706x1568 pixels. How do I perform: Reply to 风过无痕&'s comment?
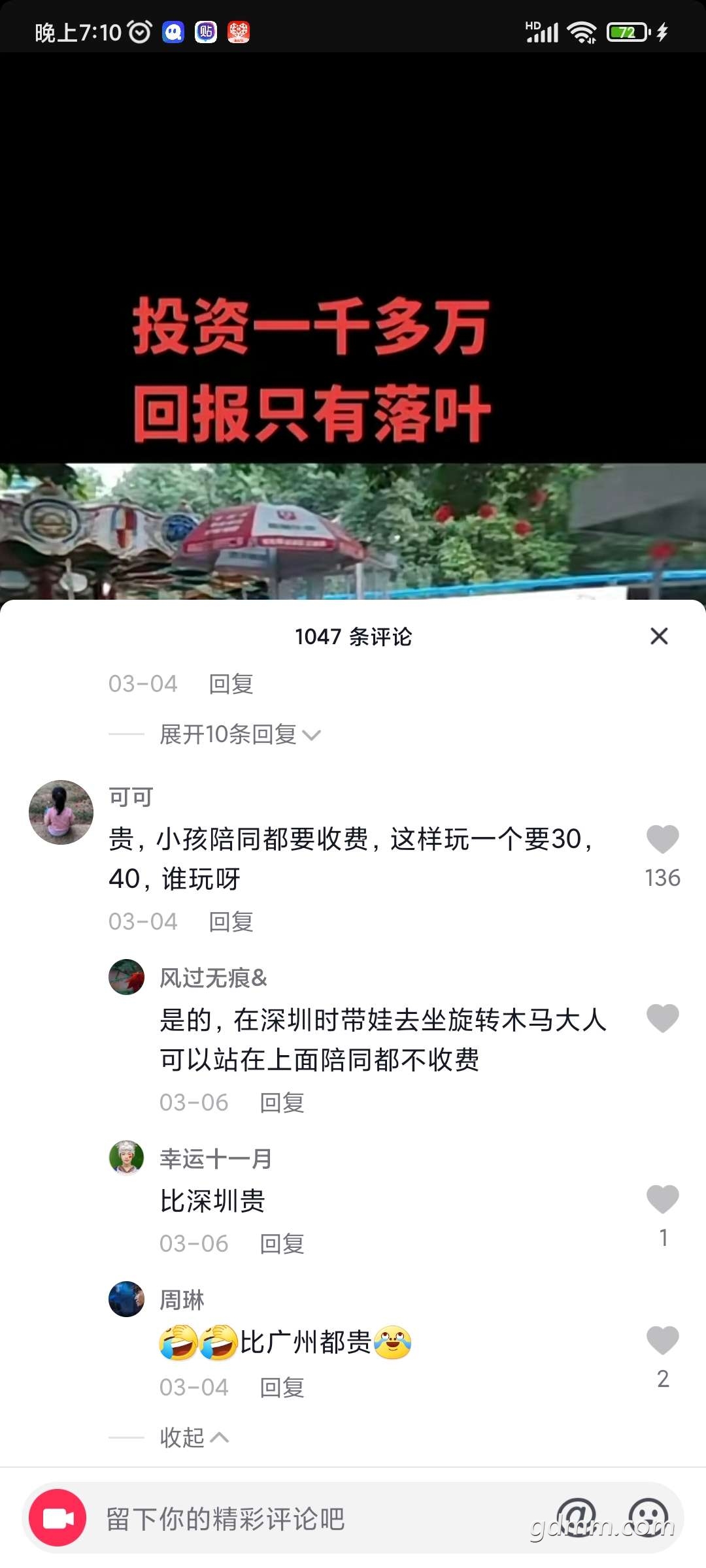click(x=282, y=1103)
